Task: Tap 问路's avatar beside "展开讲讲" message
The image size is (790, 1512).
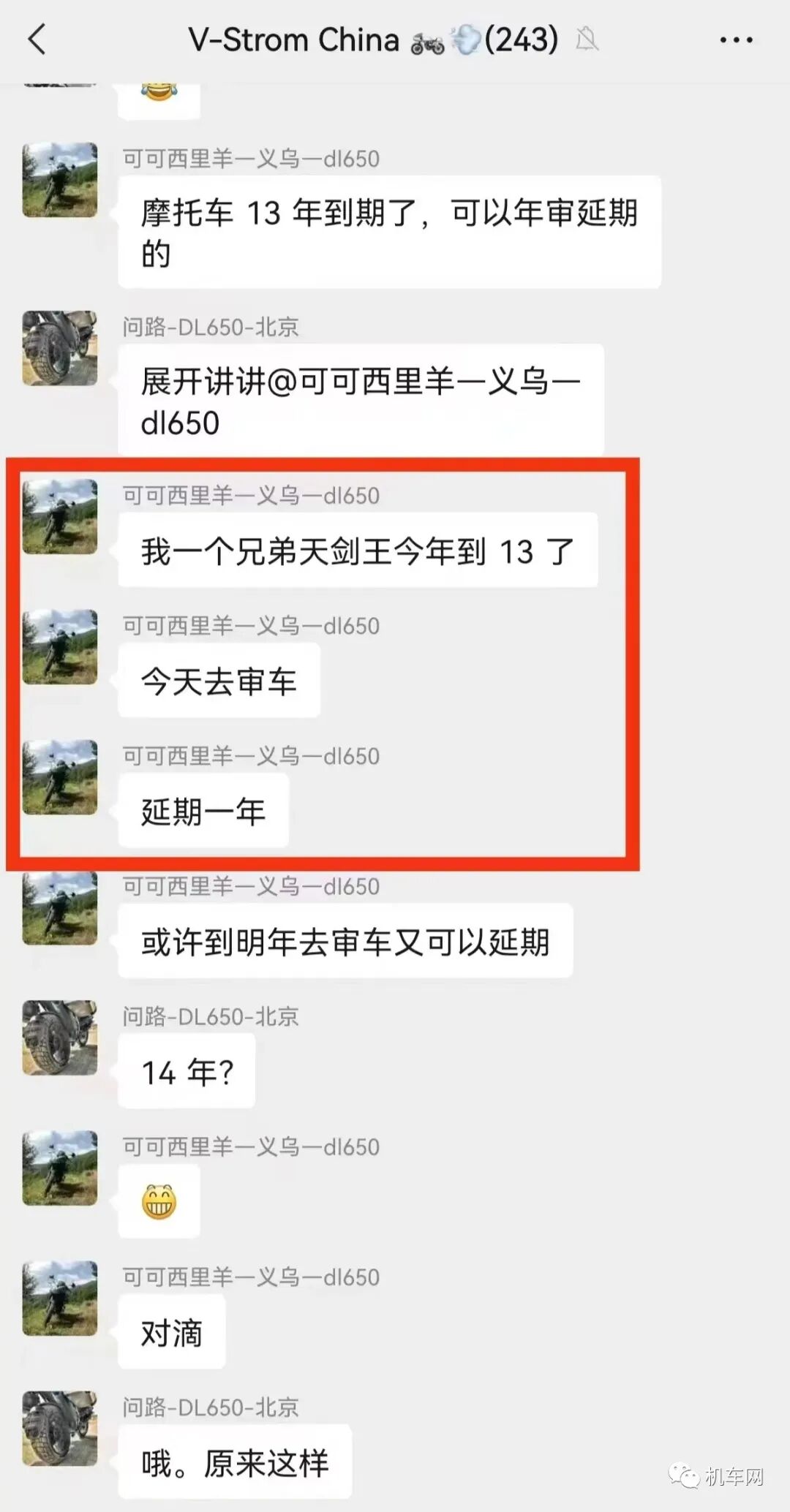Action: pos(60,348)
